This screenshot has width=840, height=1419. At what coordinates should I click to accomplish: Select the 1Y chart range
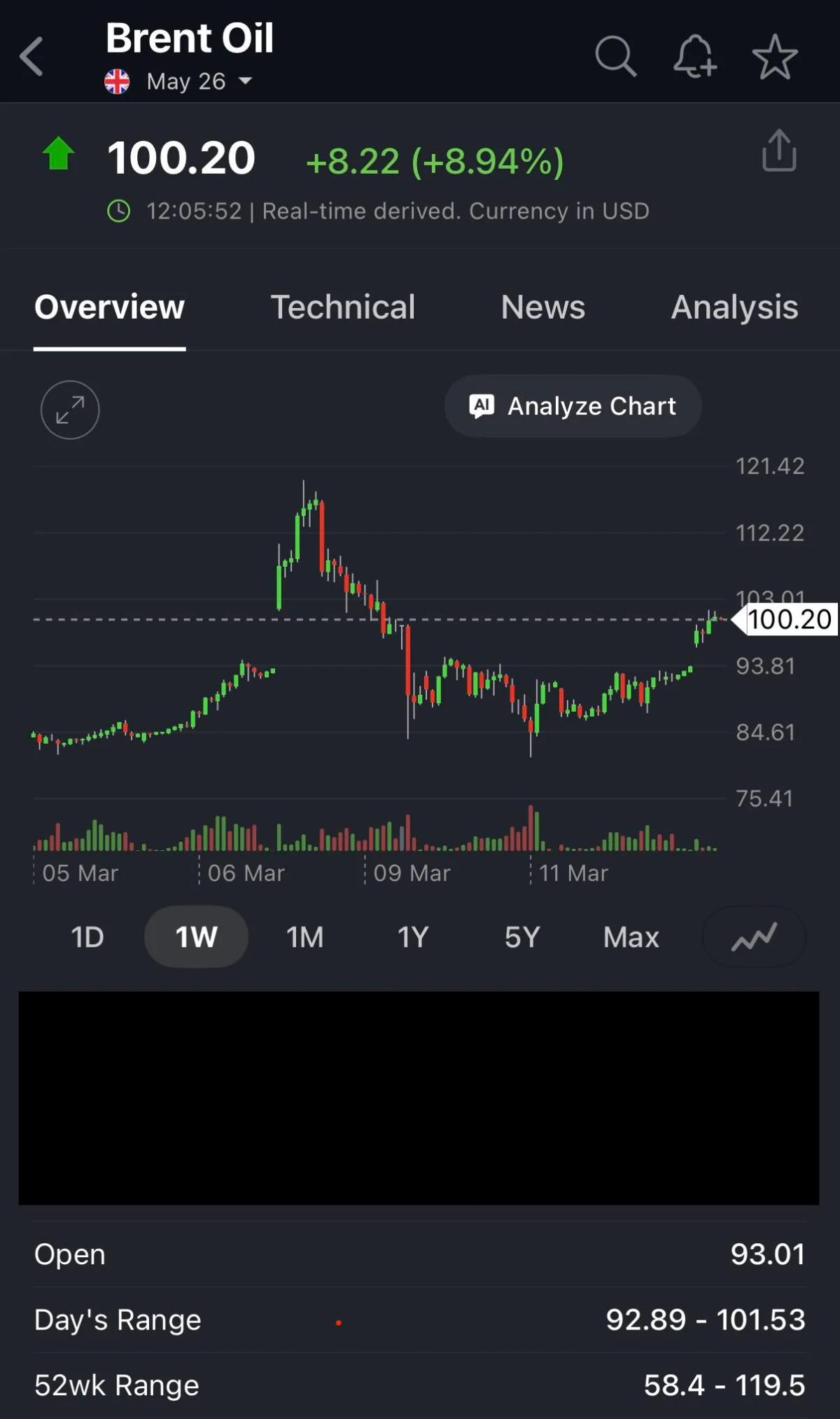pos(413,937)
